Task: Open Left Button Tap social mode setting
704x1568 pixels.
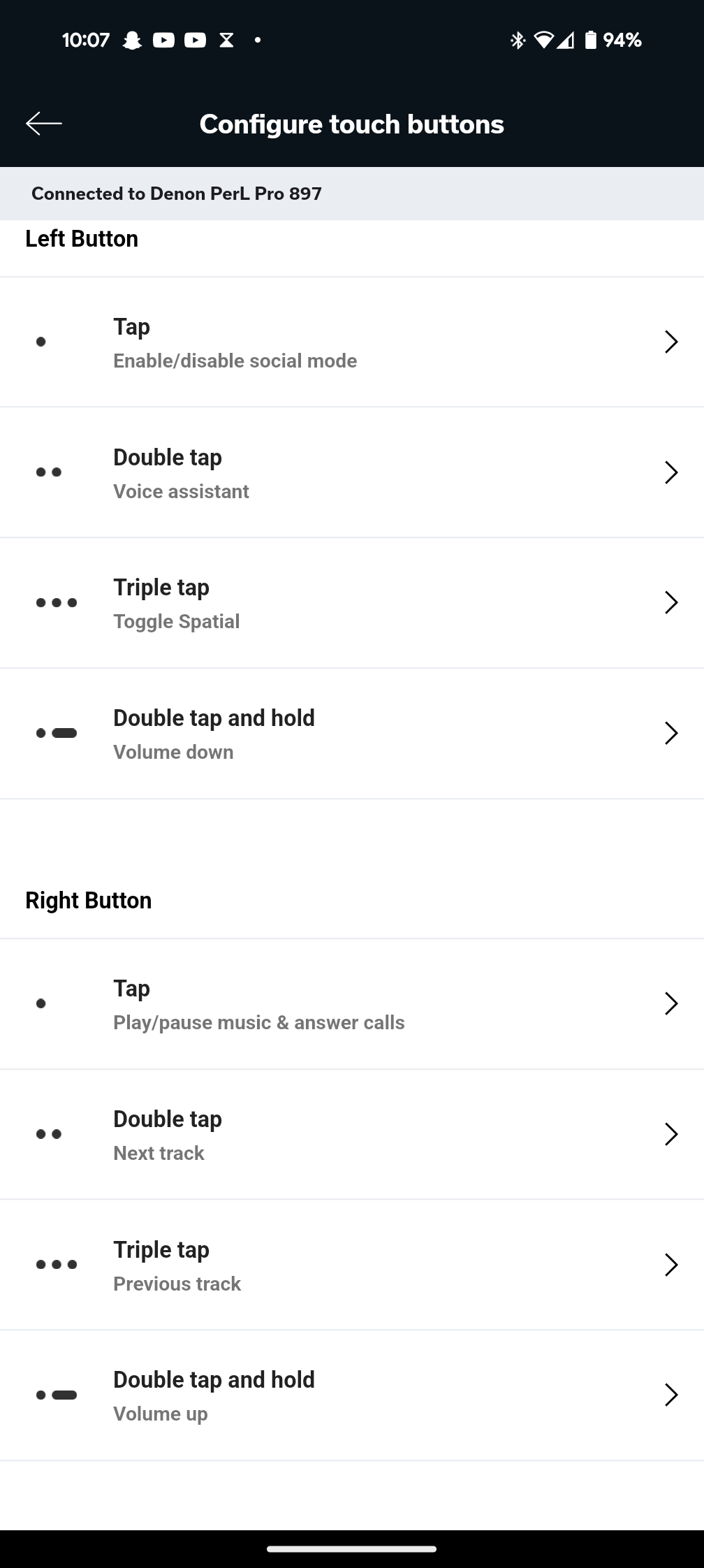Action: (x=352, y=342)
